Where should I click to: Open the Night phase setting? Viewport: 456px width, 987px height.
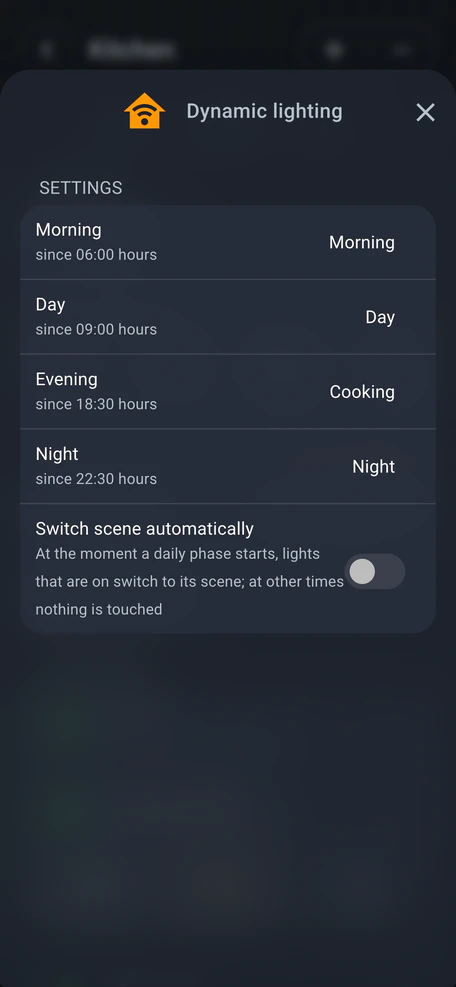coord(228,466)
